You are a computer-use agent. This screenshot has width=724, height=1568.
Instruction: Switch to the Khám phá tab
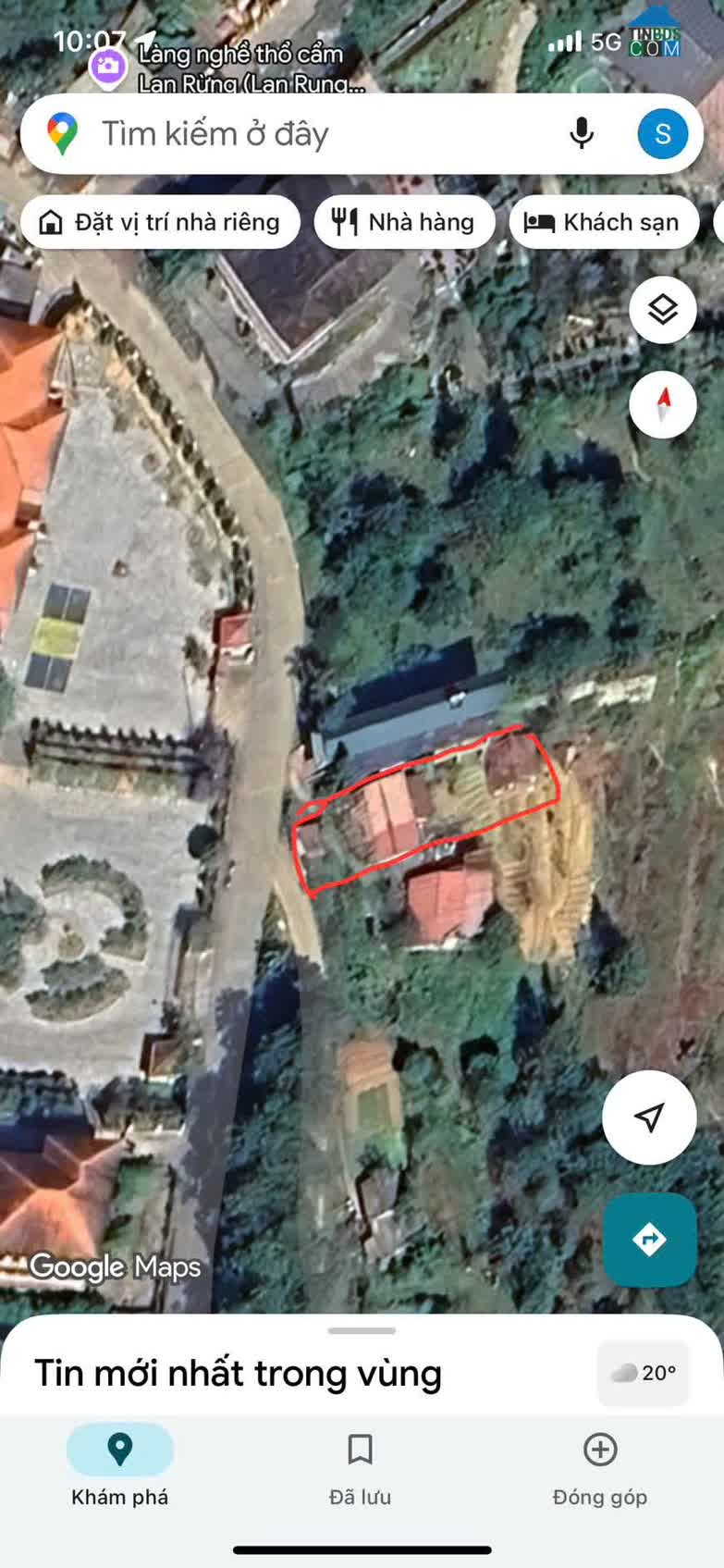[120, 1466]
